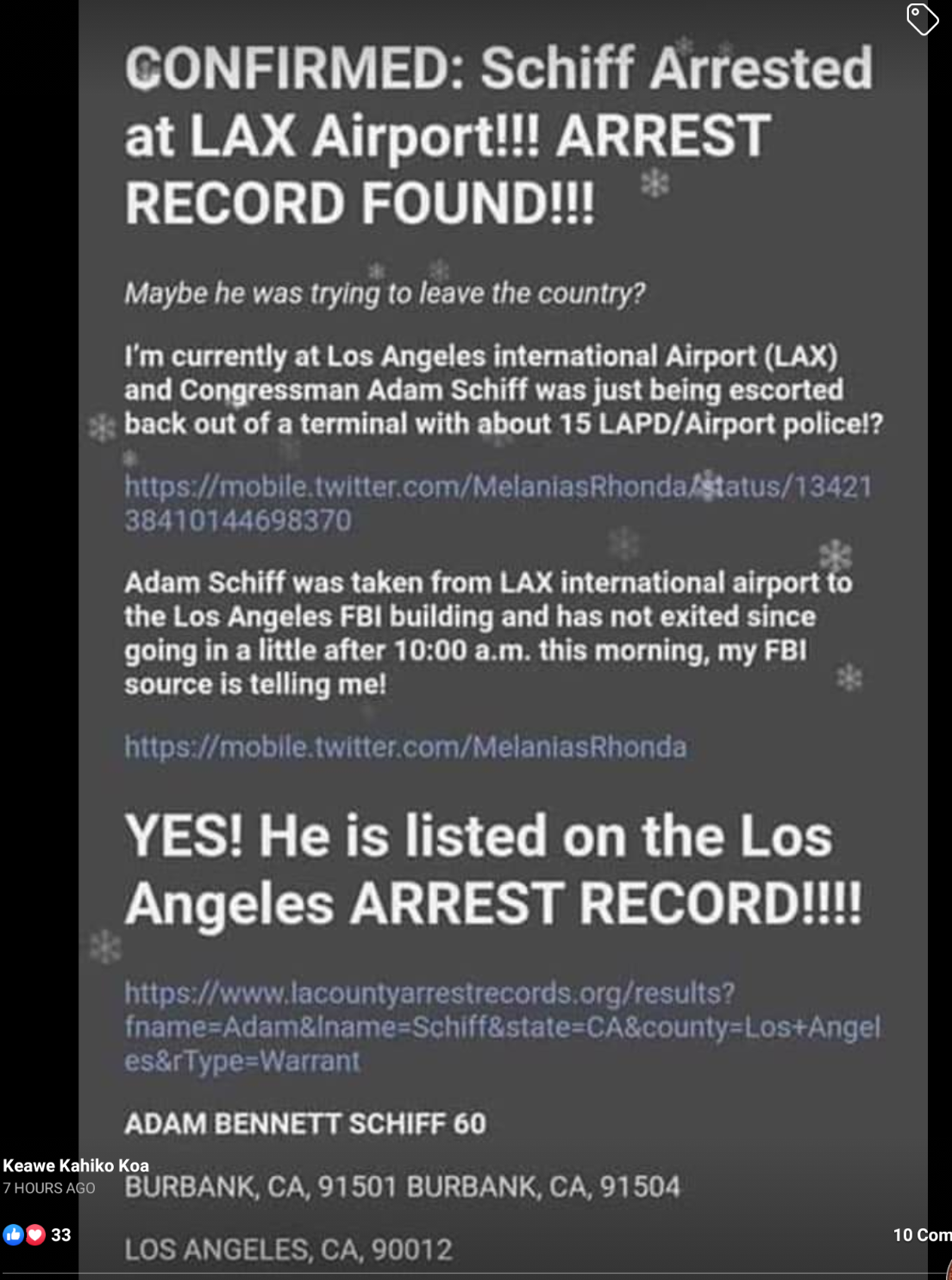The width and height of the screenshot is (952, 1280).
Task: View the 33 reactions on this photo
Action: 37,1234
